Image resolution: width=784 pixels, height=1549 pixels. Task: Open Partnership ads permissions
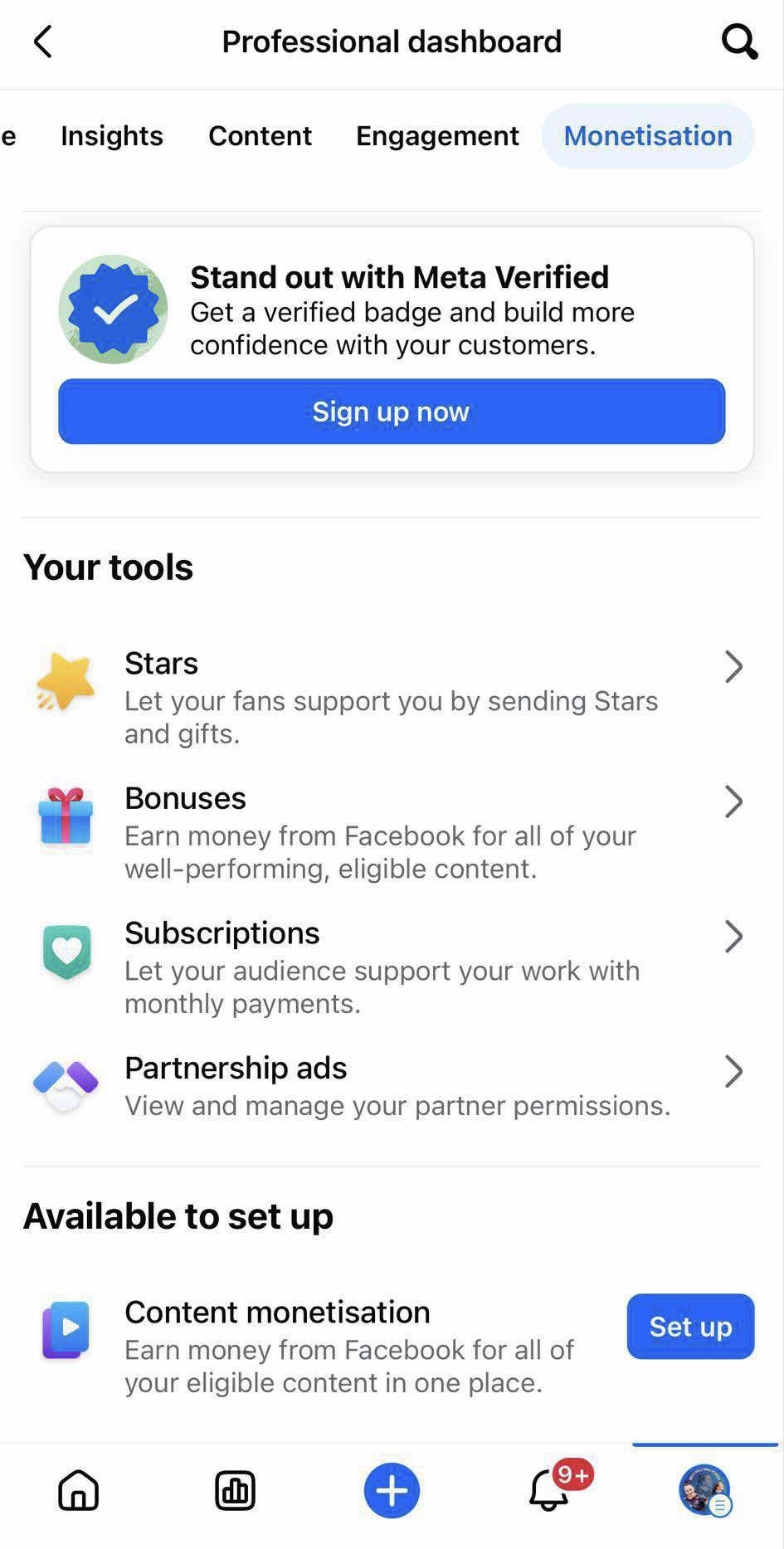(x=392, y=1085)
